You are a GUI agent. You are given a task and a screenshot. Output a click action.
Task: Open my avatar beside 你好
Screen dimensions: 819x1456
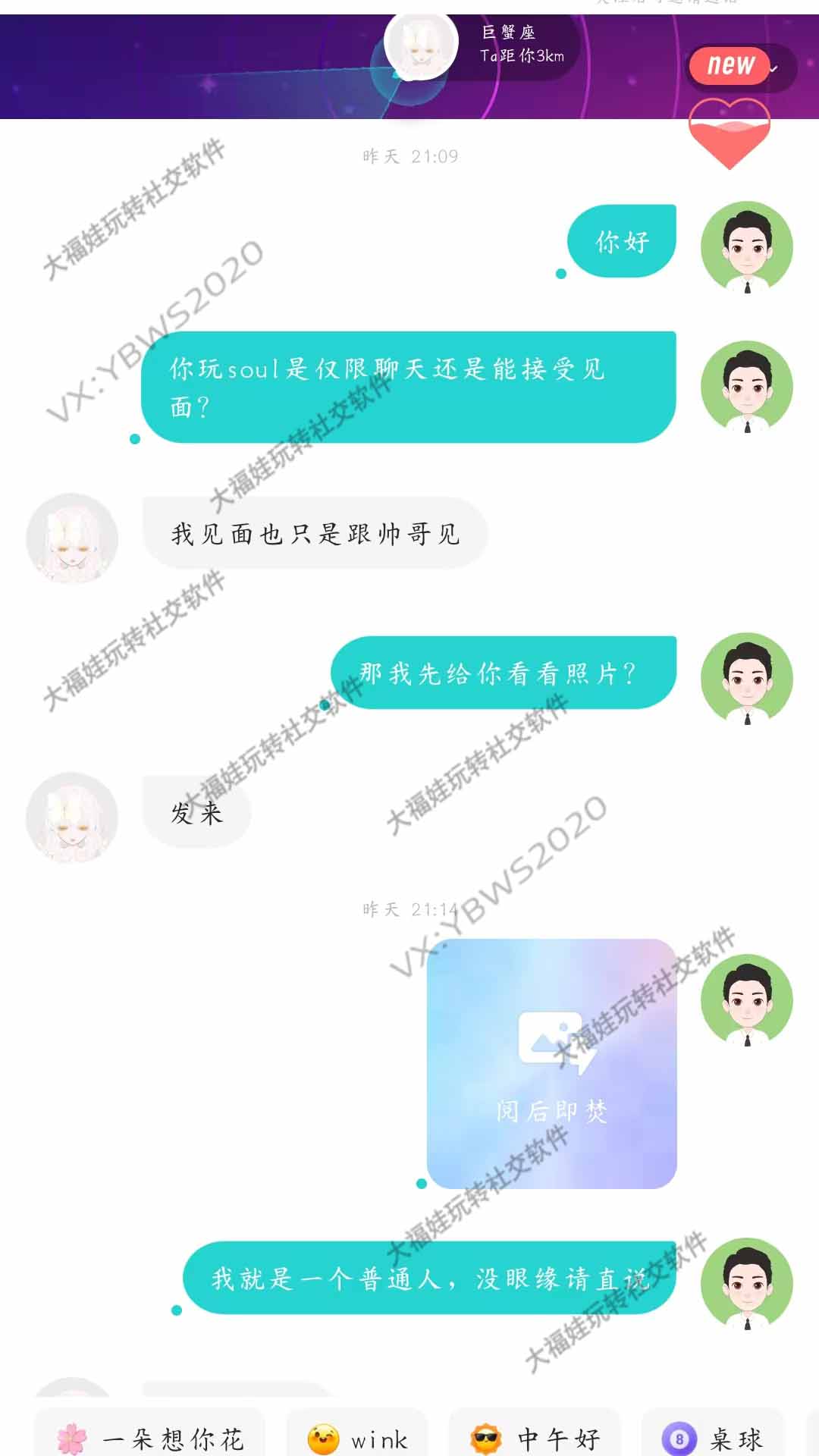pyautogui.click(x=746, y=247)
